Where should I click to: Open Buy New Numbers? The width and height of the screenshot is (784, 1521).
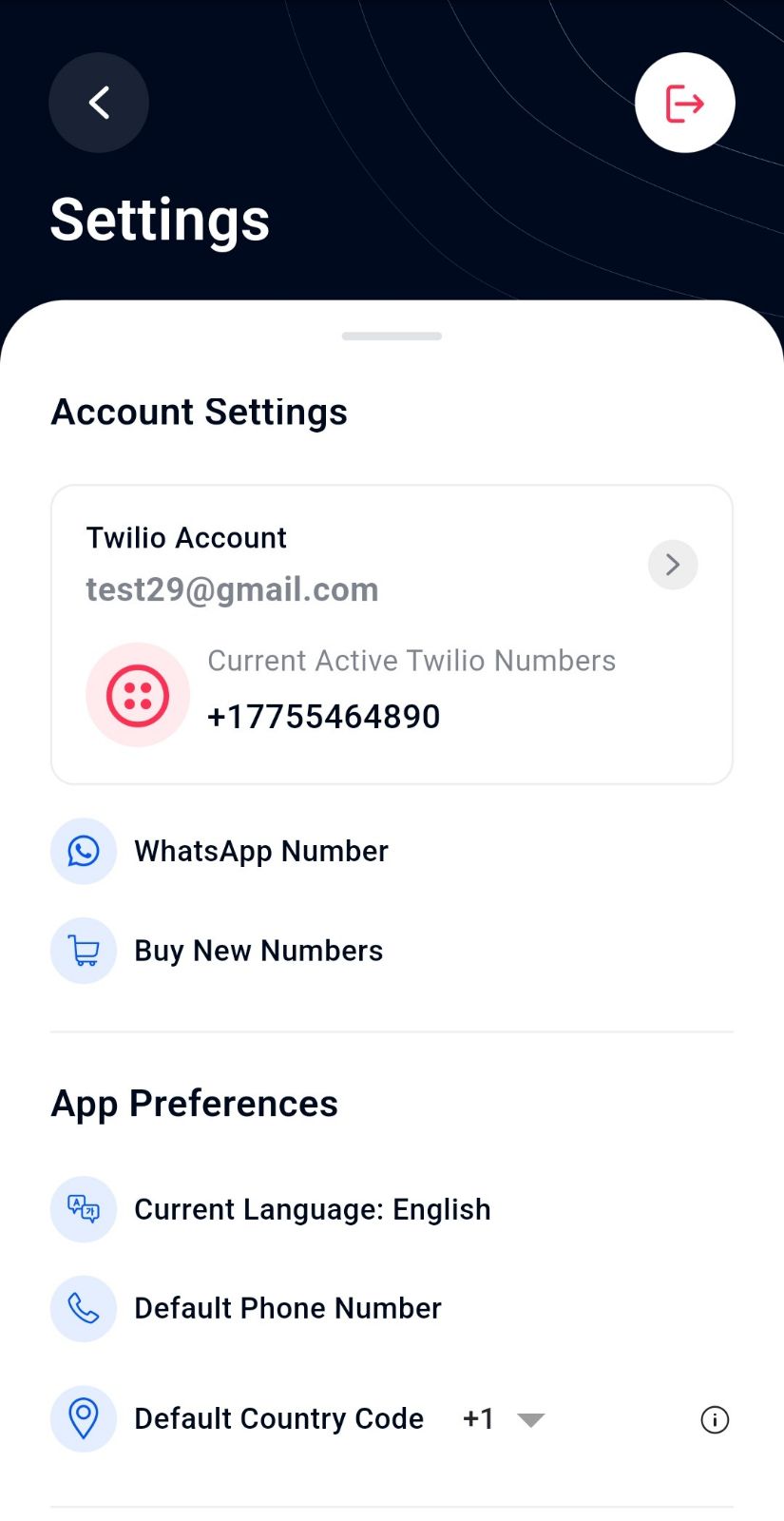coord(392,951)
